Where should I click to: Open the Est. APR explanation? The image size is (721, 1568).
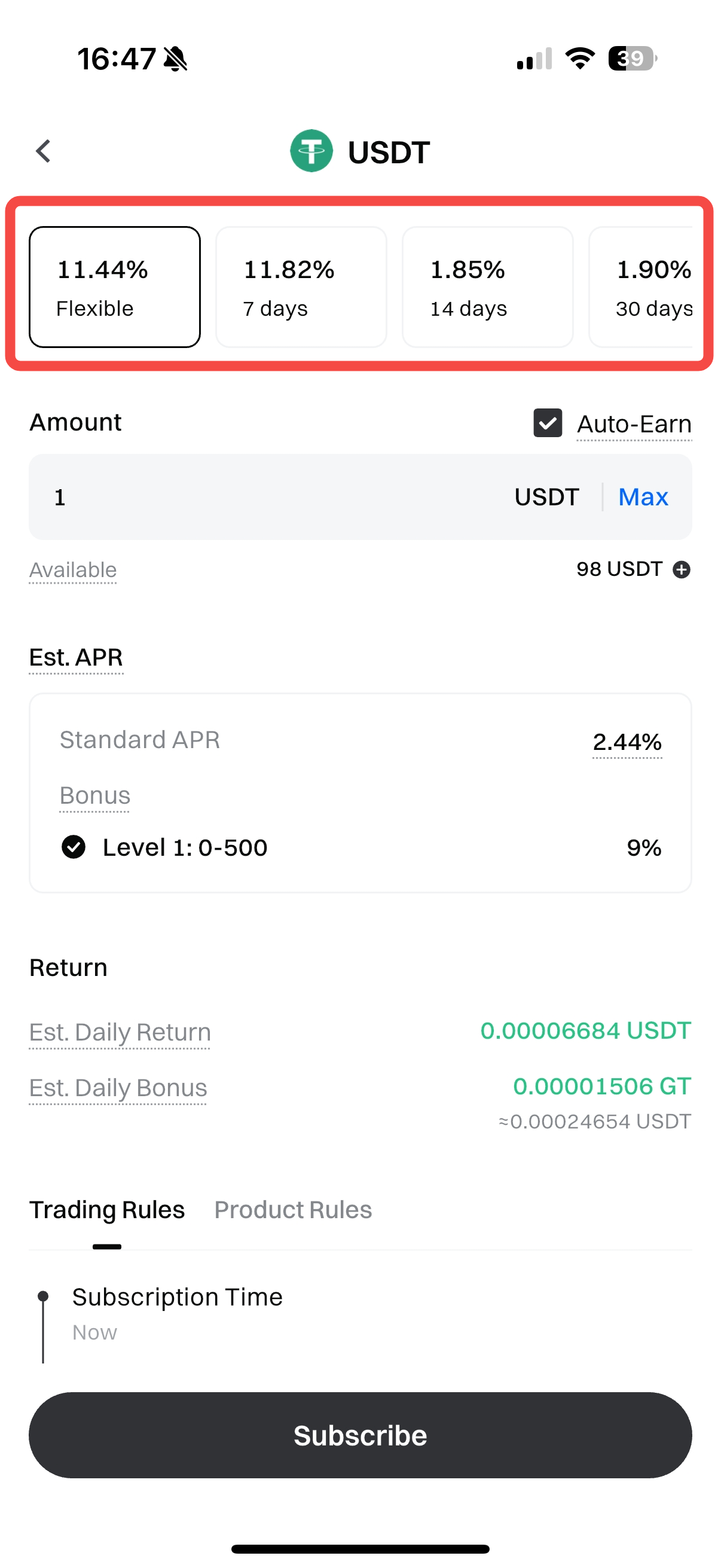[x=76, y=658]
